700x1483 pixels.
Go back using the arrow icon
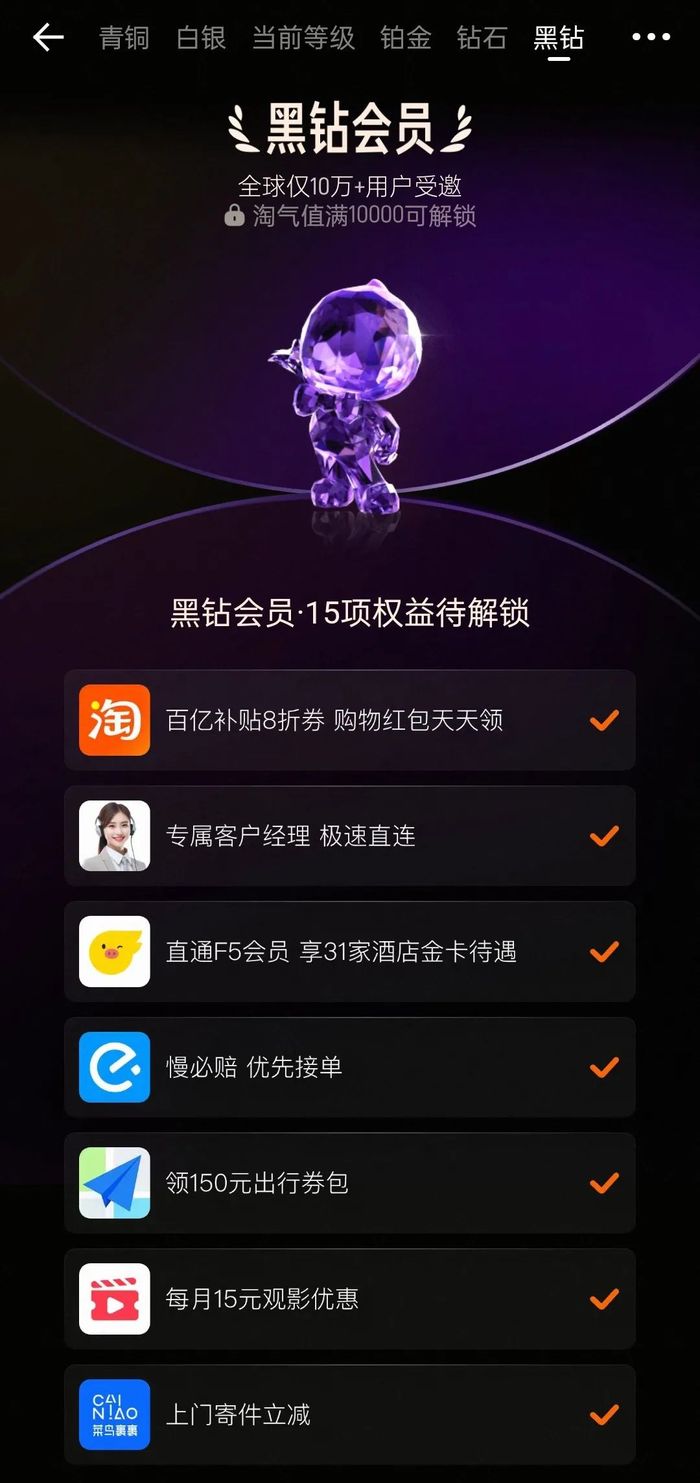tap(48, 38)
